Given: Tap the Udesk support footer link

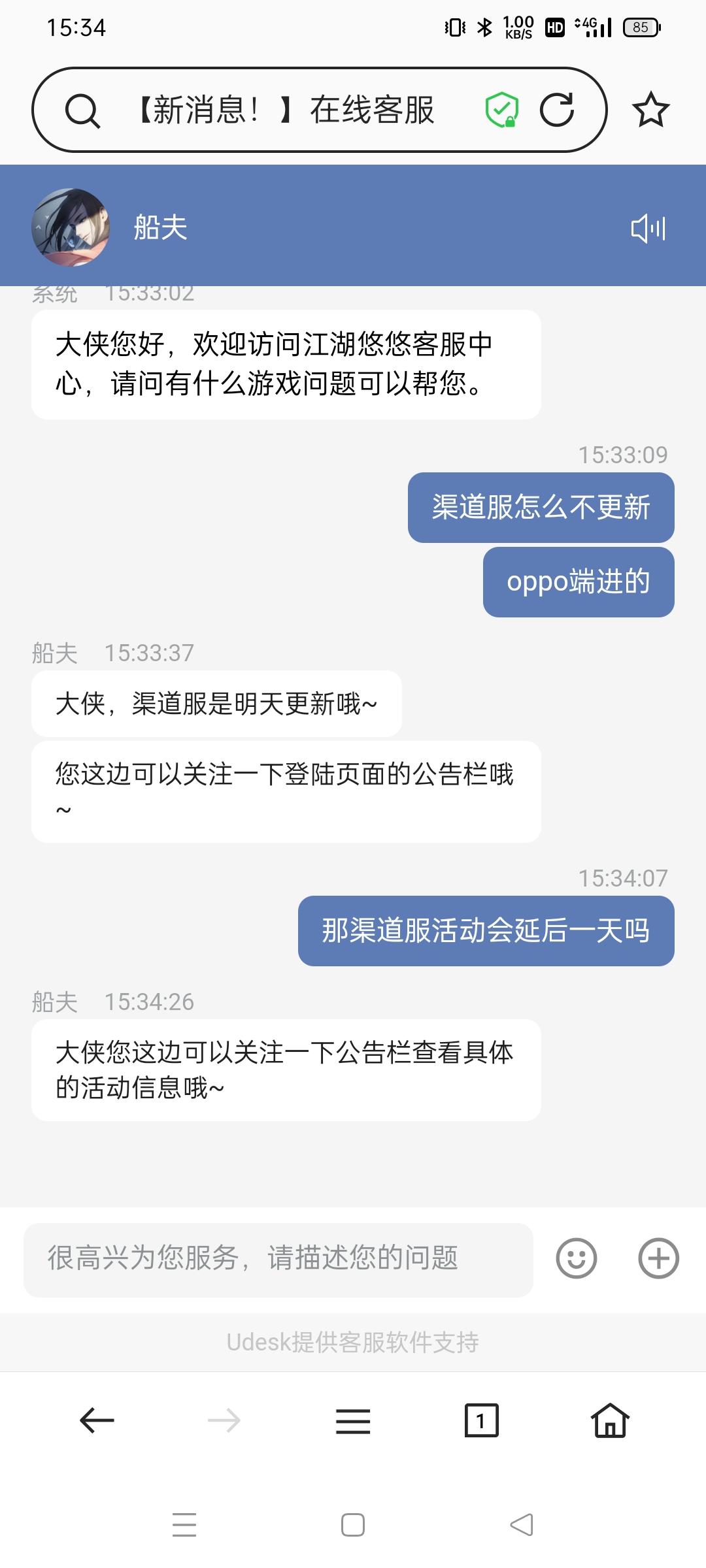Looking at the screenshot, I should pyautogui.click(x=353, y=1344).
